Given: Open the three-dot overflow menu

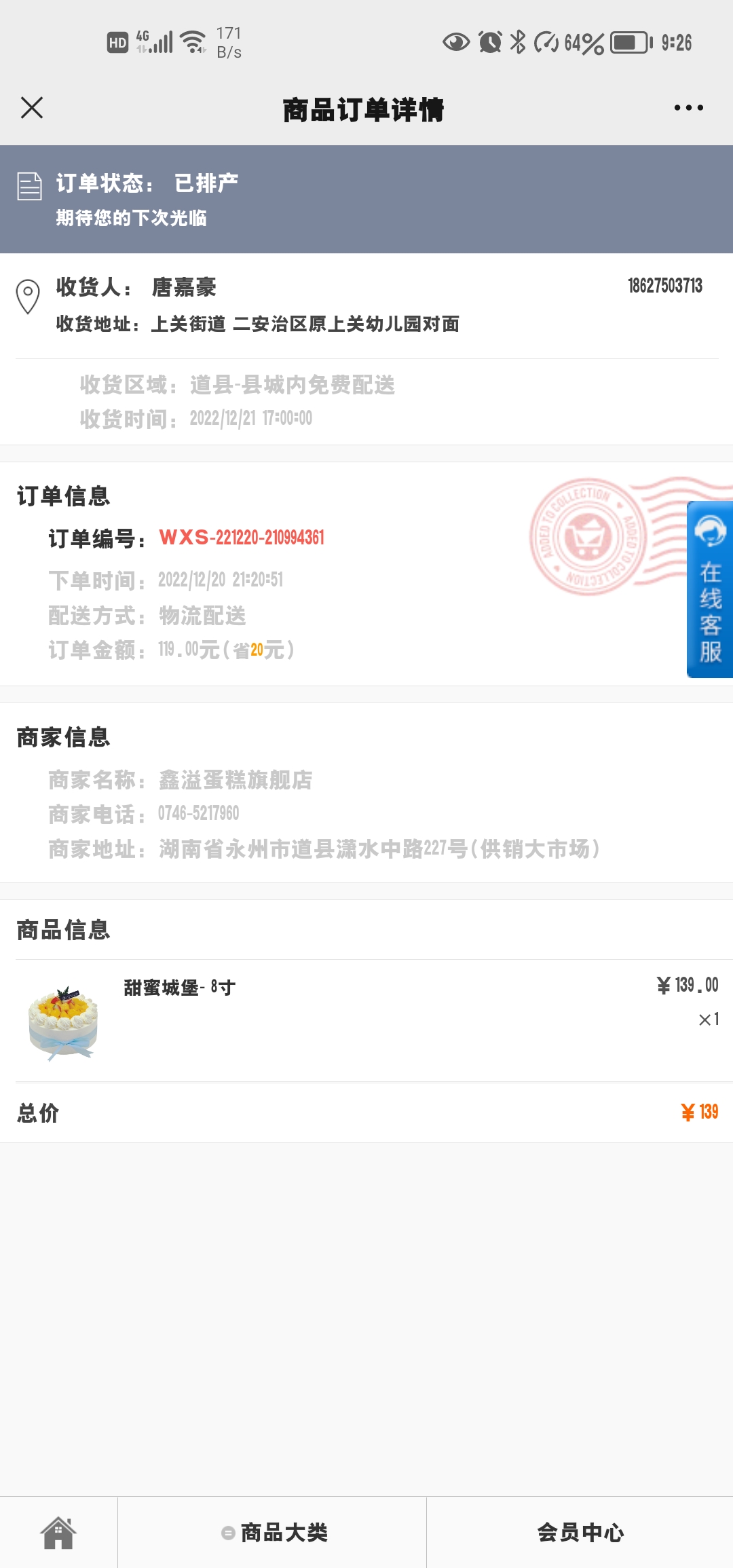Looking at the screenshot, I should pos(688,107).
